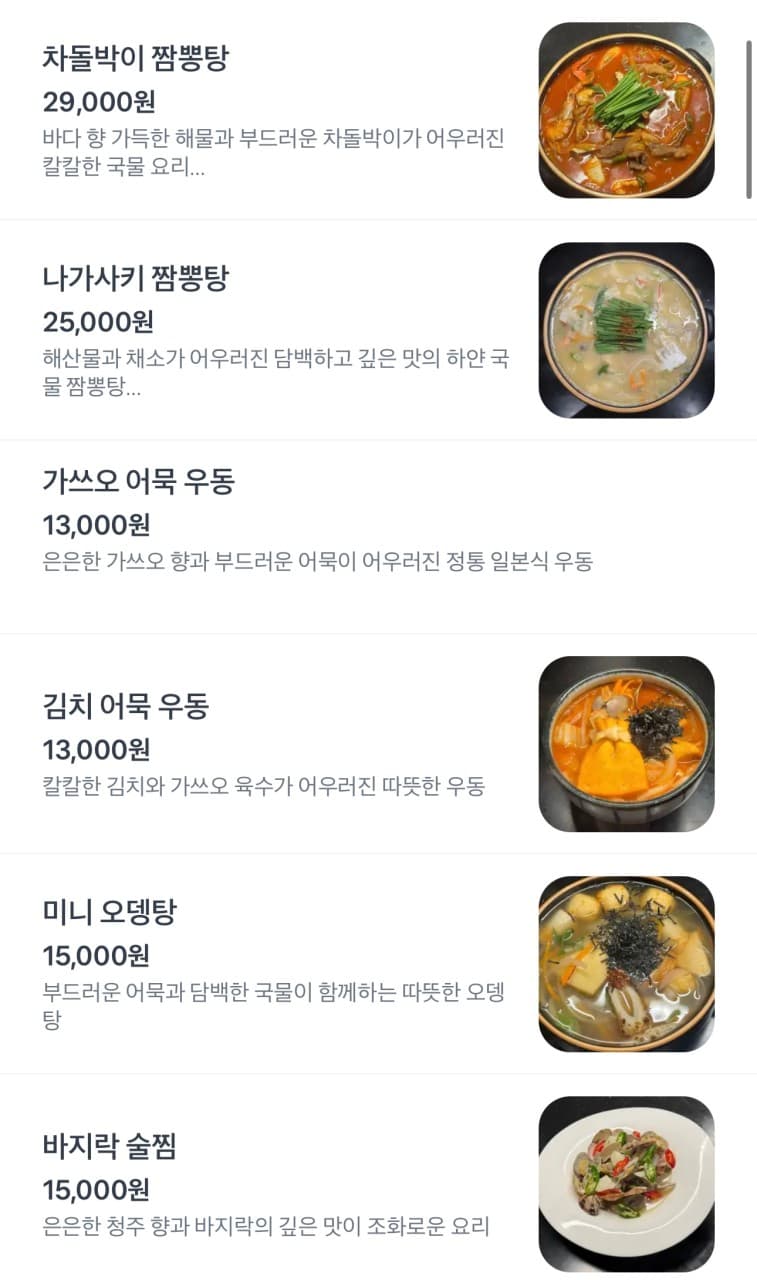Open the 차돌박이 짬뽕탕 photo
The height and width of the screenshot is (1280, 757).
(626, 110)
